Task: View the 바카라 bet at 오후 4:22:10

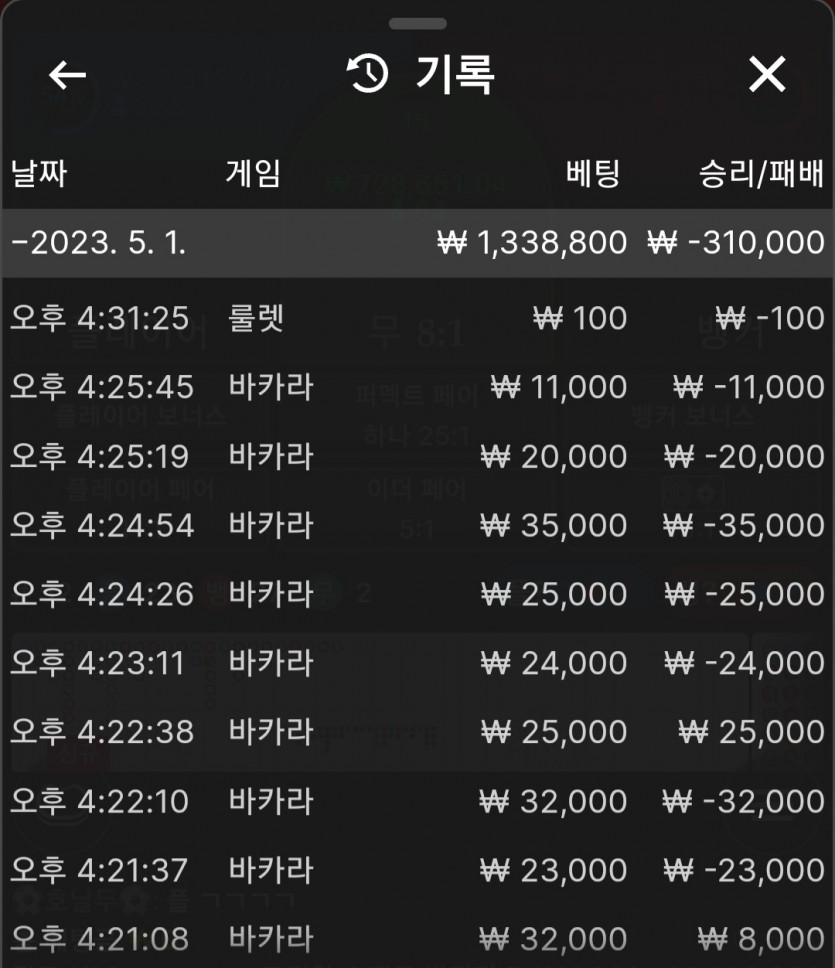Action: [x=417, y=801]
